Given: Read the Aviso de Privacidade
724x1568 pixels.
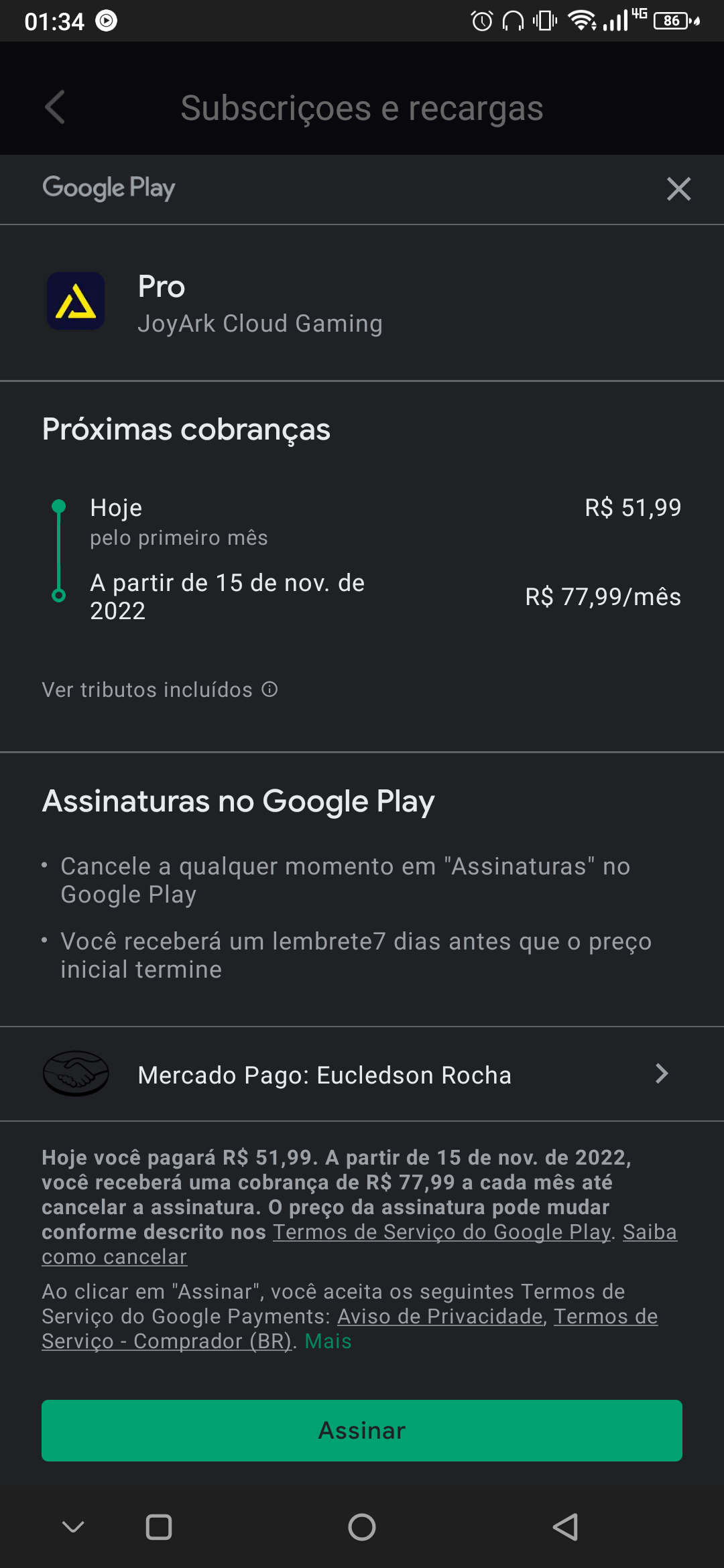Looking at the screenshot, I should (x=440, y=1317).
